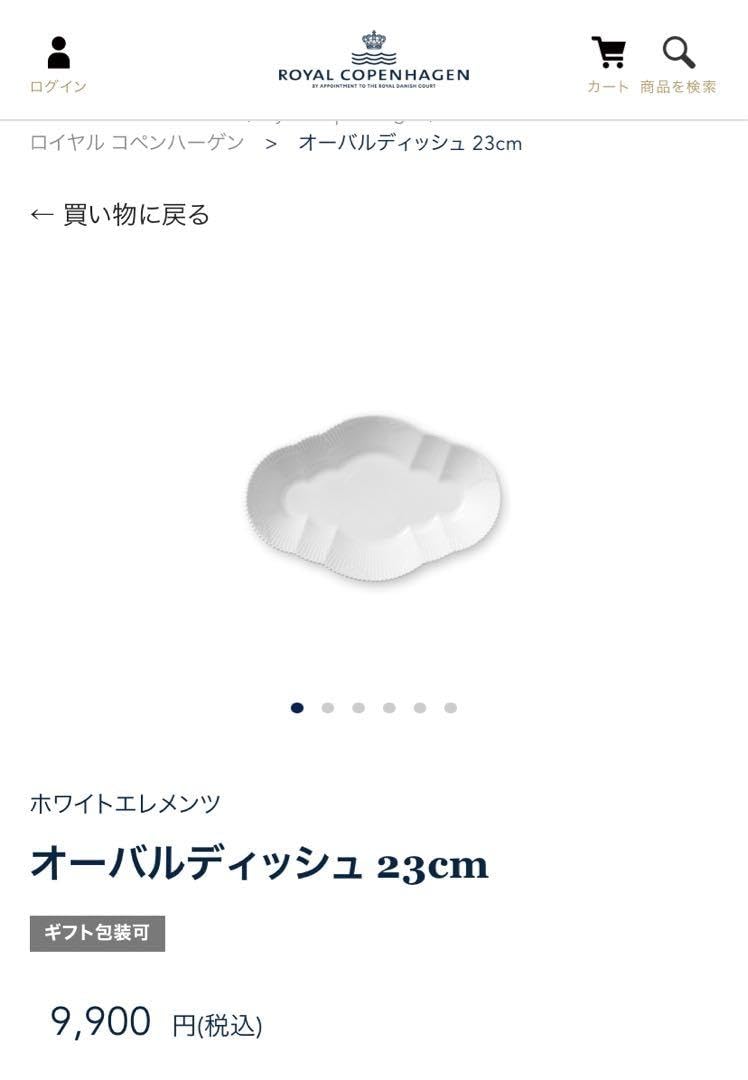Click the 商品を検索 search label

click(x=678, y=88)
